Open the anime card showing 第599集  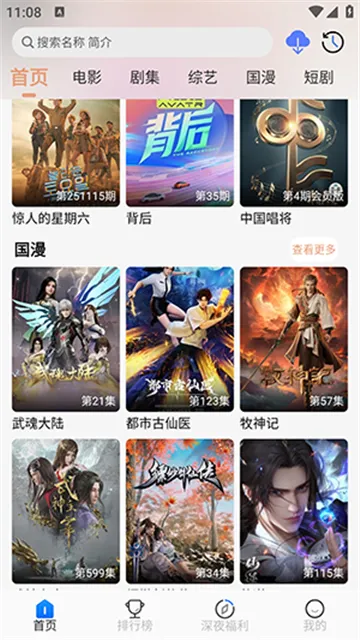click(66, 511)
